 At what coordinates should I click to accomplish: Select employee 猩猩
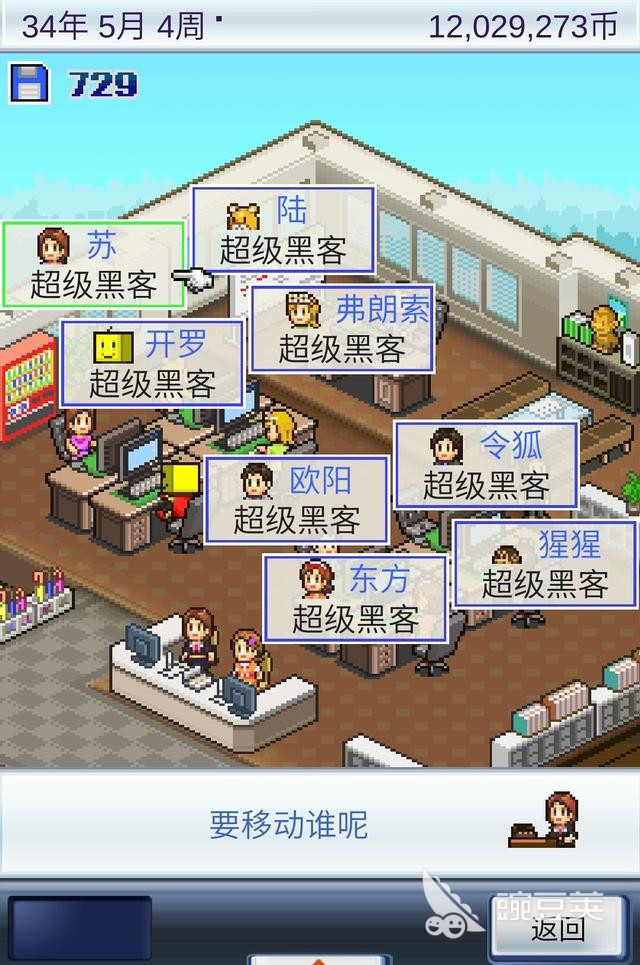pos(545,563)
